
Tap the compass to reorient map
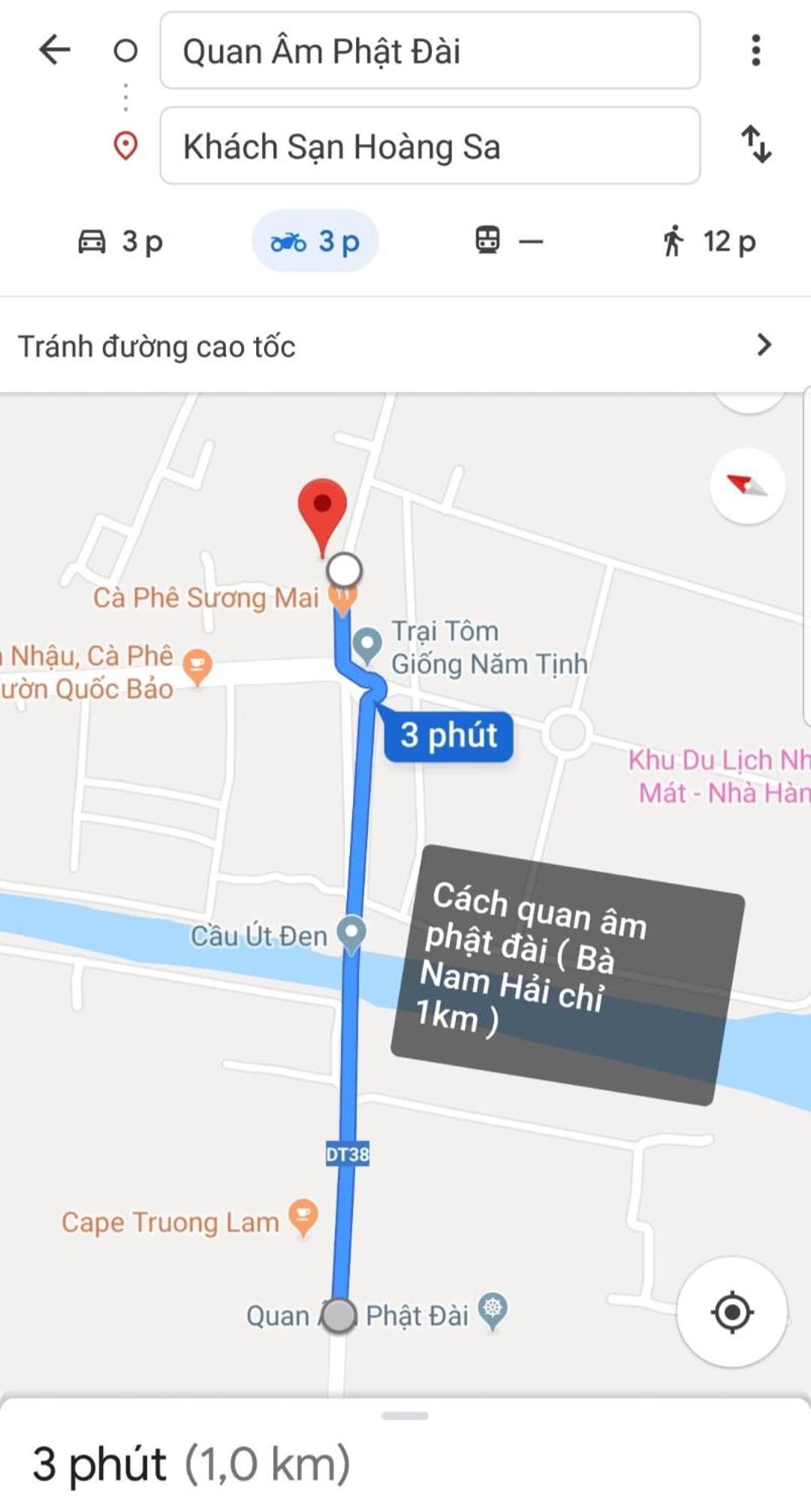point(747,486)
